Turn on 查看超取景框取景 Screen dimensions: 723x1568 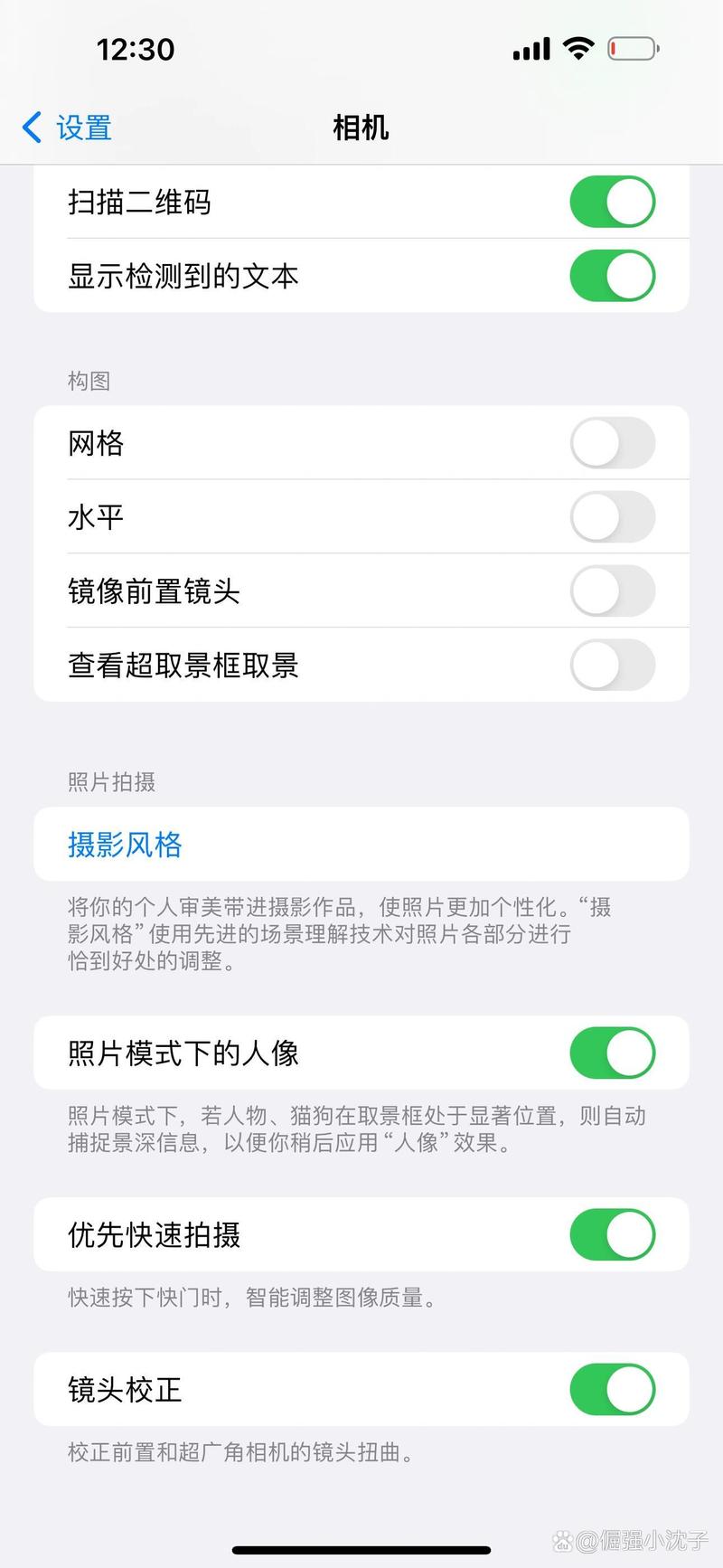pos(613,664)
